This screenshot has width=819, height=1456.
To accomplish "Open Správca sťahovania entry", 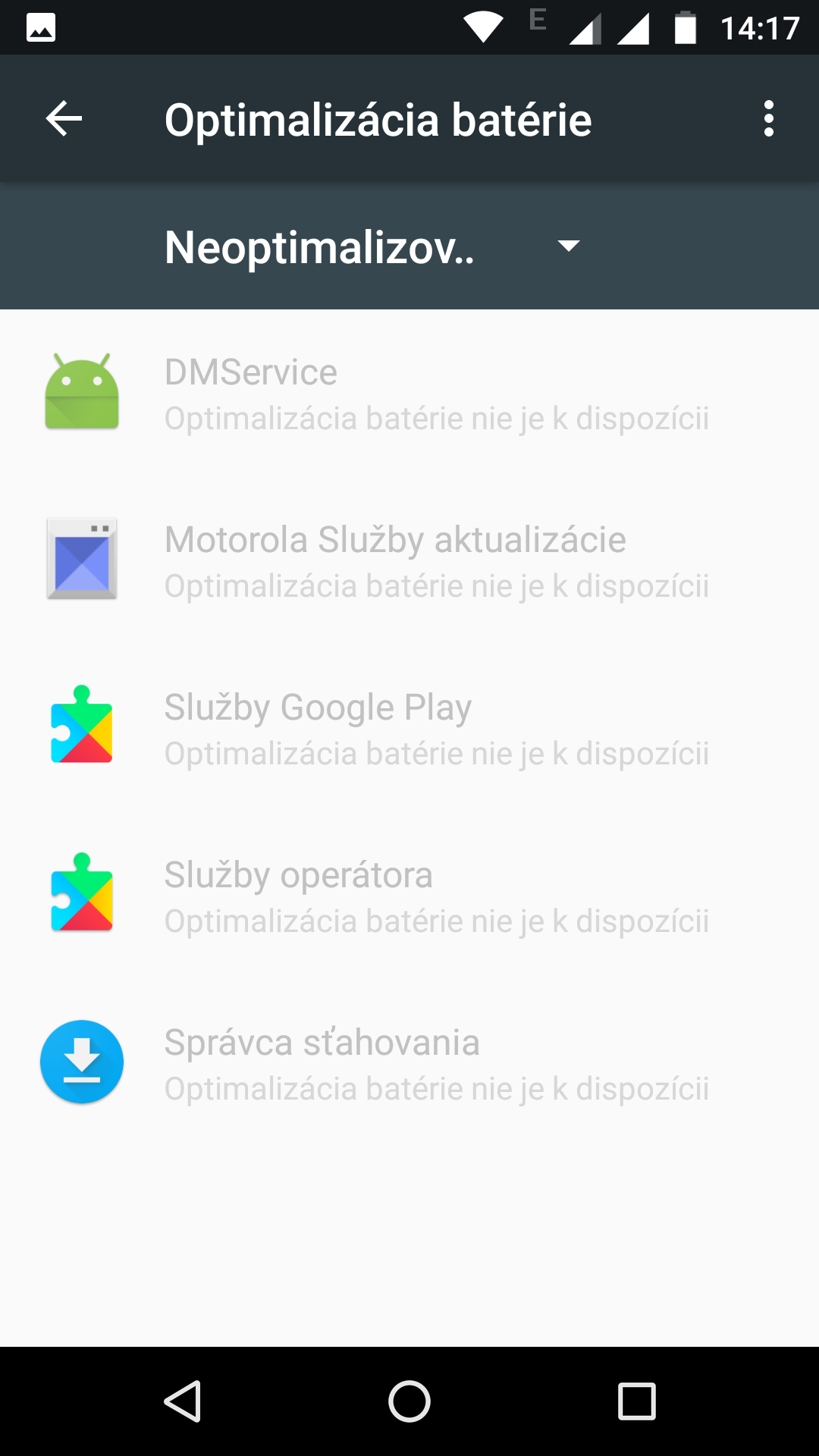I will 409,1064.
